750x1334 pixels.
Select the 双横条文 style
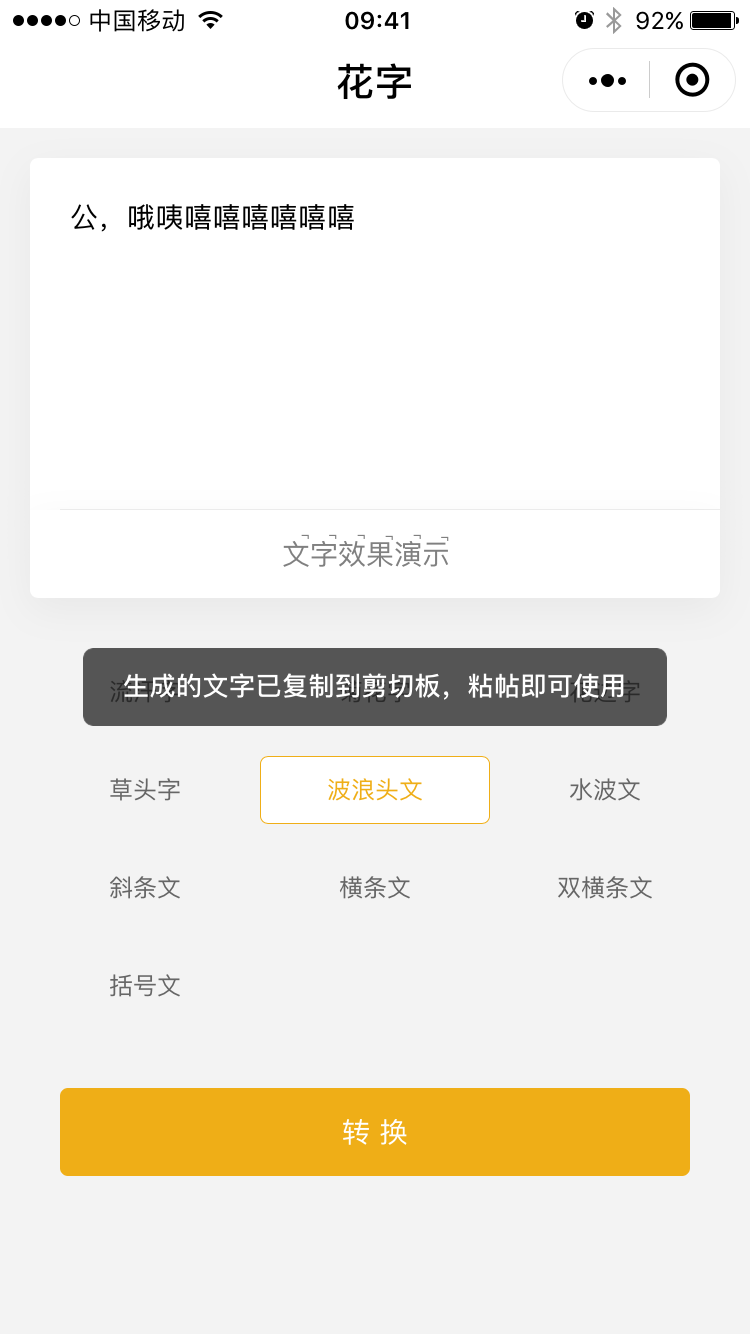[x=605, y=888]
